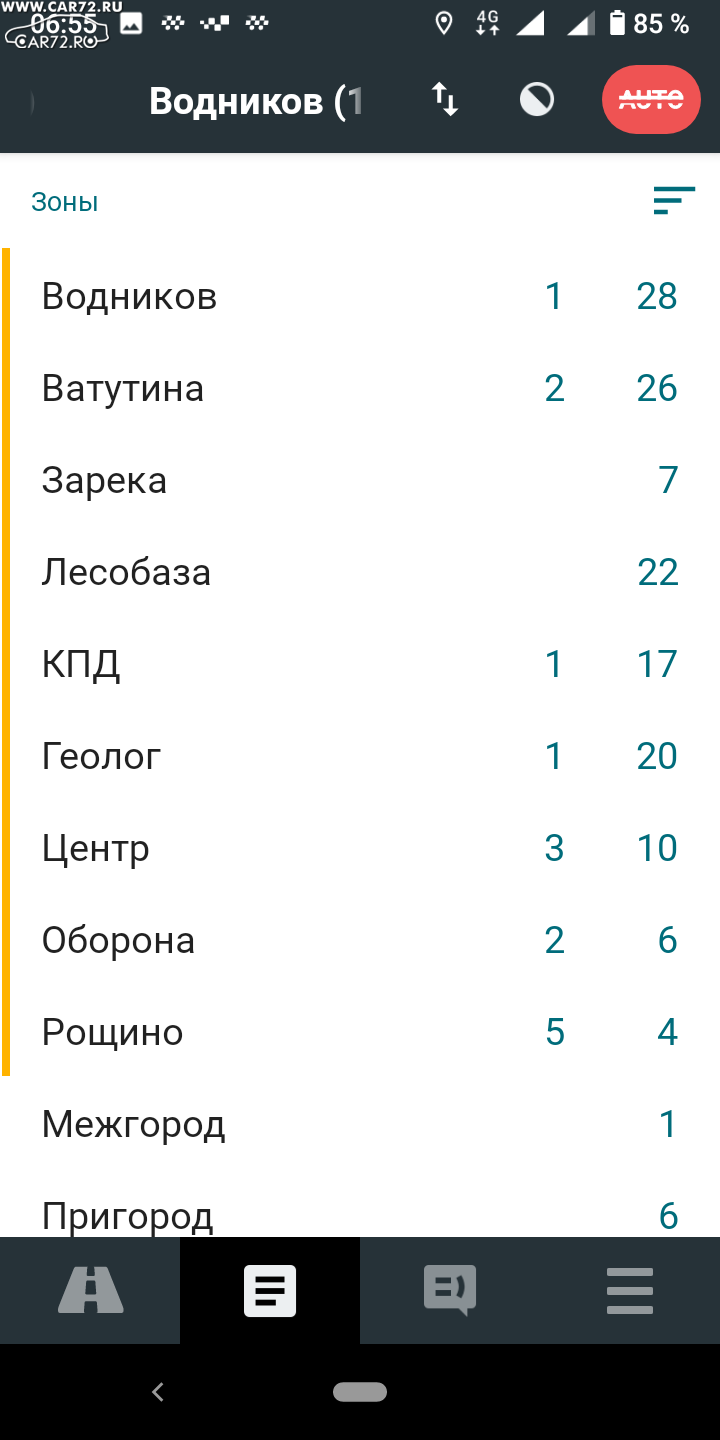
Task: Select the Ватутина zone
Action: coord(360,388)
